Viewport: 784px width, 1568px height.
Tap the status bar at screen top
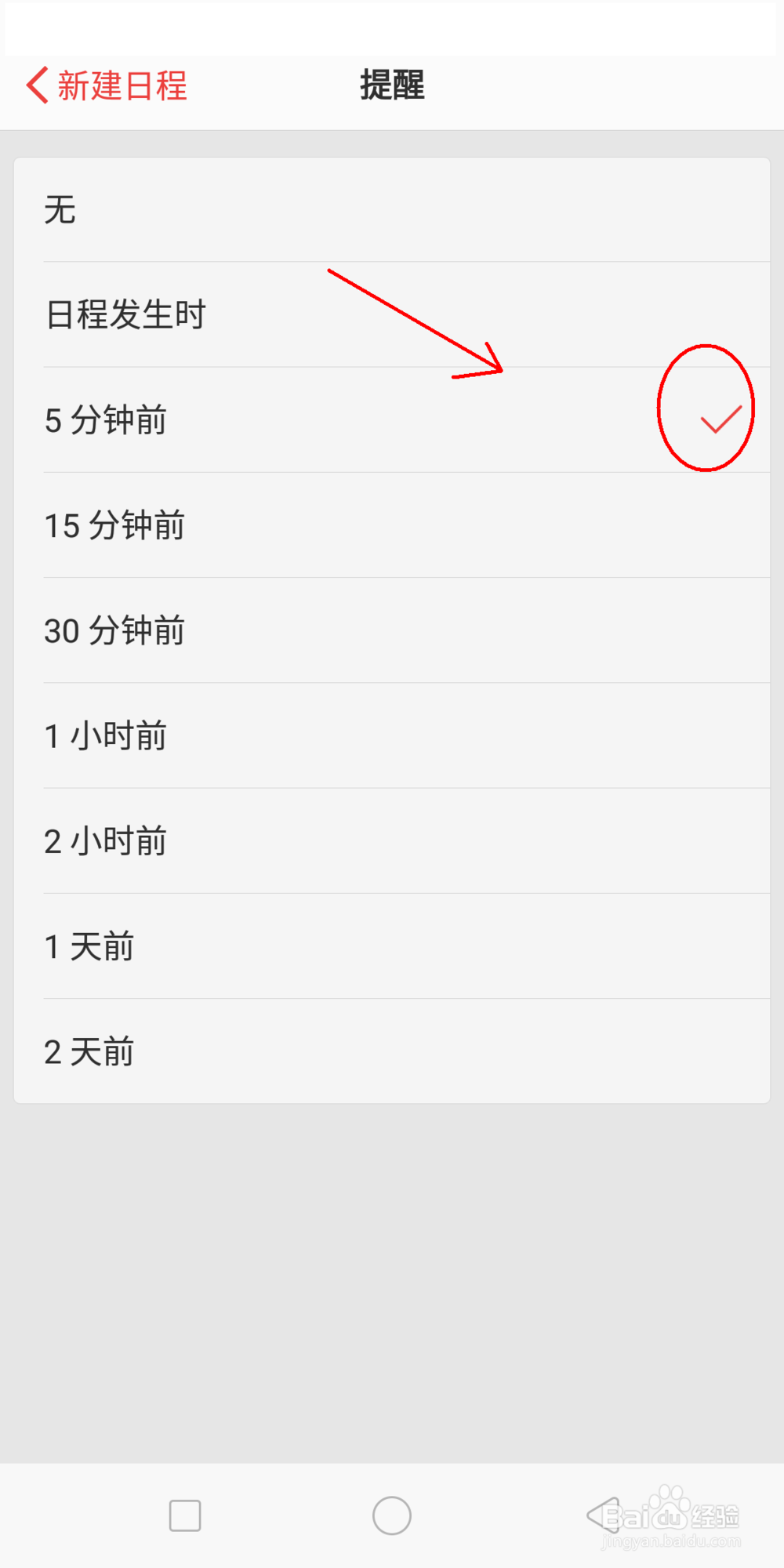click(x=392, y=24)
